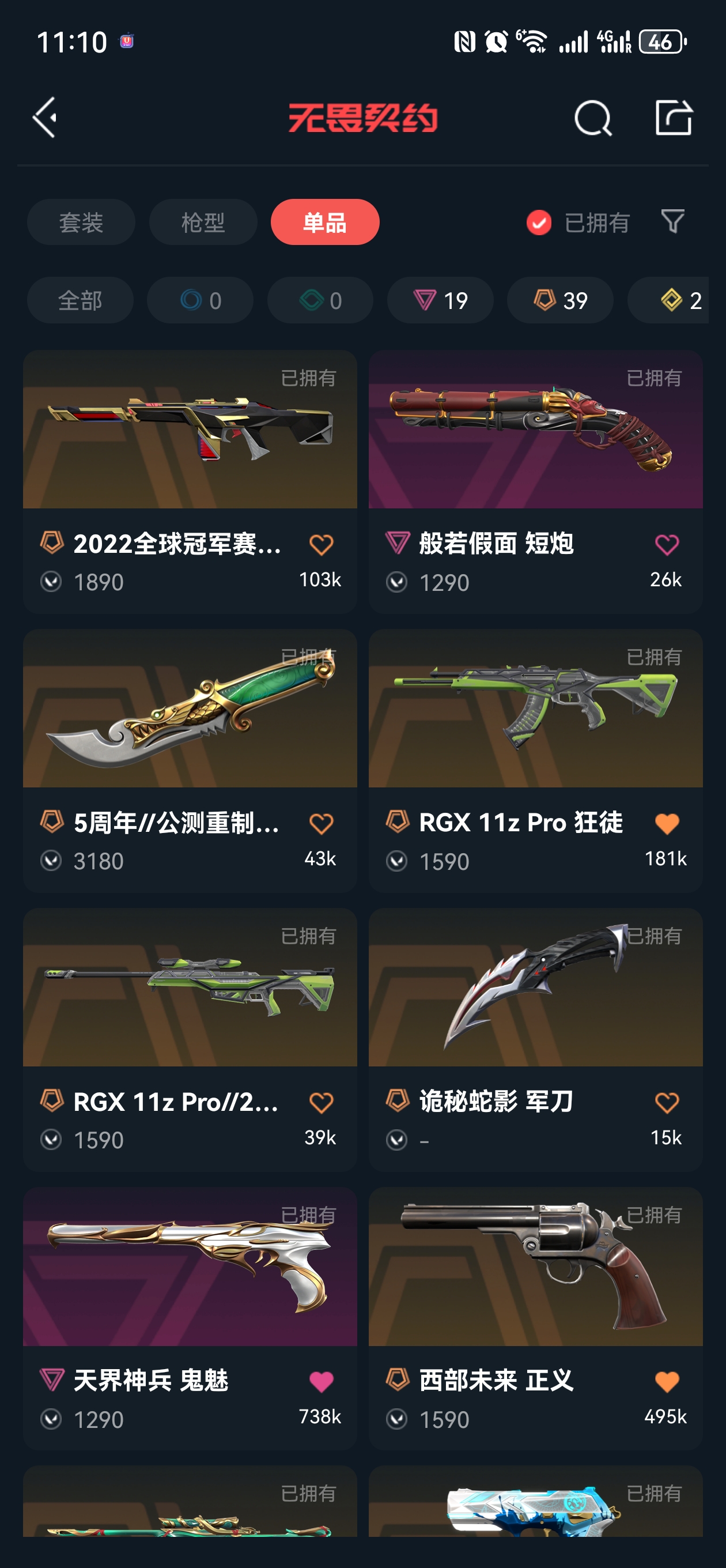Like the RGX 11z Pro//2 sniper skin
Screen dimensions: 726x1568
tap(322, 1103)
